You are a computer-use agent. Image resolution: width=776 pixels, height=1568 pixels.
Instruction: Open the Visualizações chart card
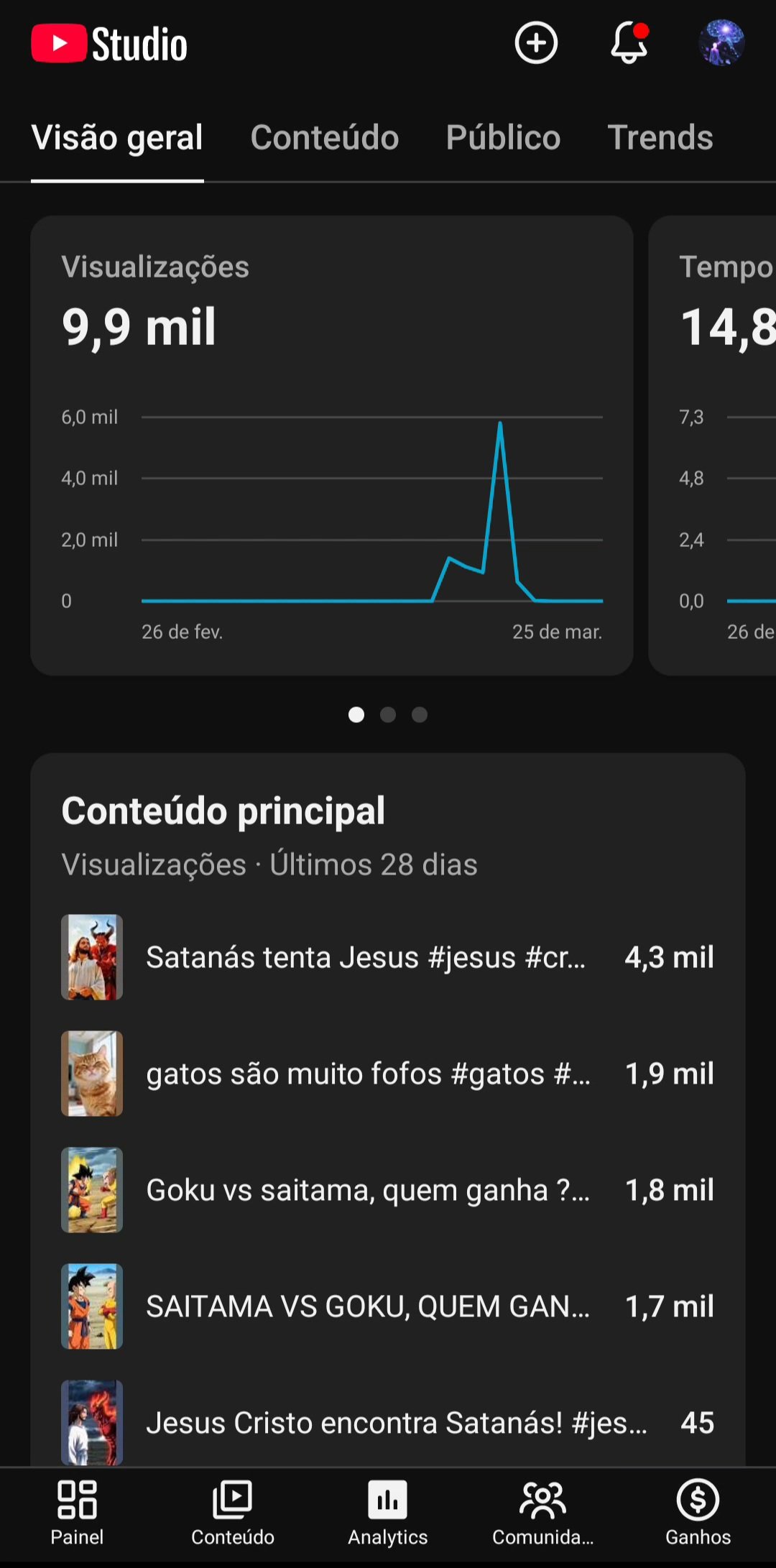(x=331, y=446)
